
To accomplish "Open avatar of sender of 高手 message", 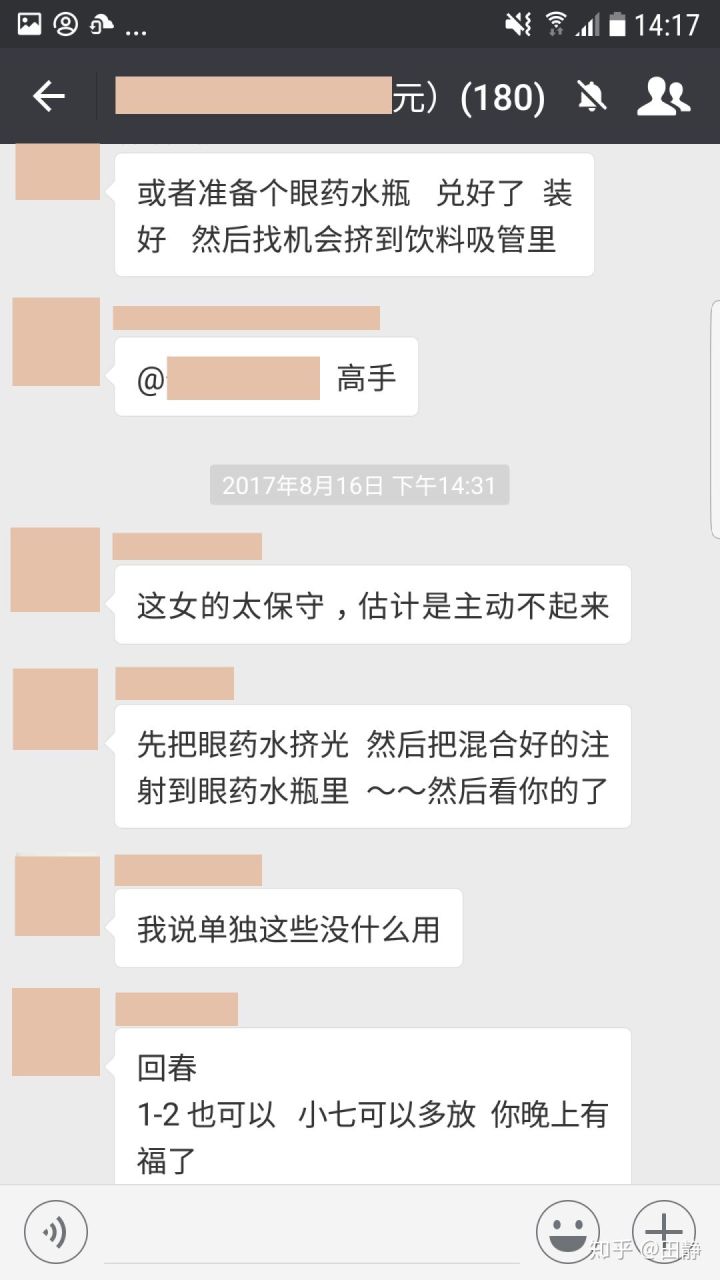I will [x=56, y=342].
